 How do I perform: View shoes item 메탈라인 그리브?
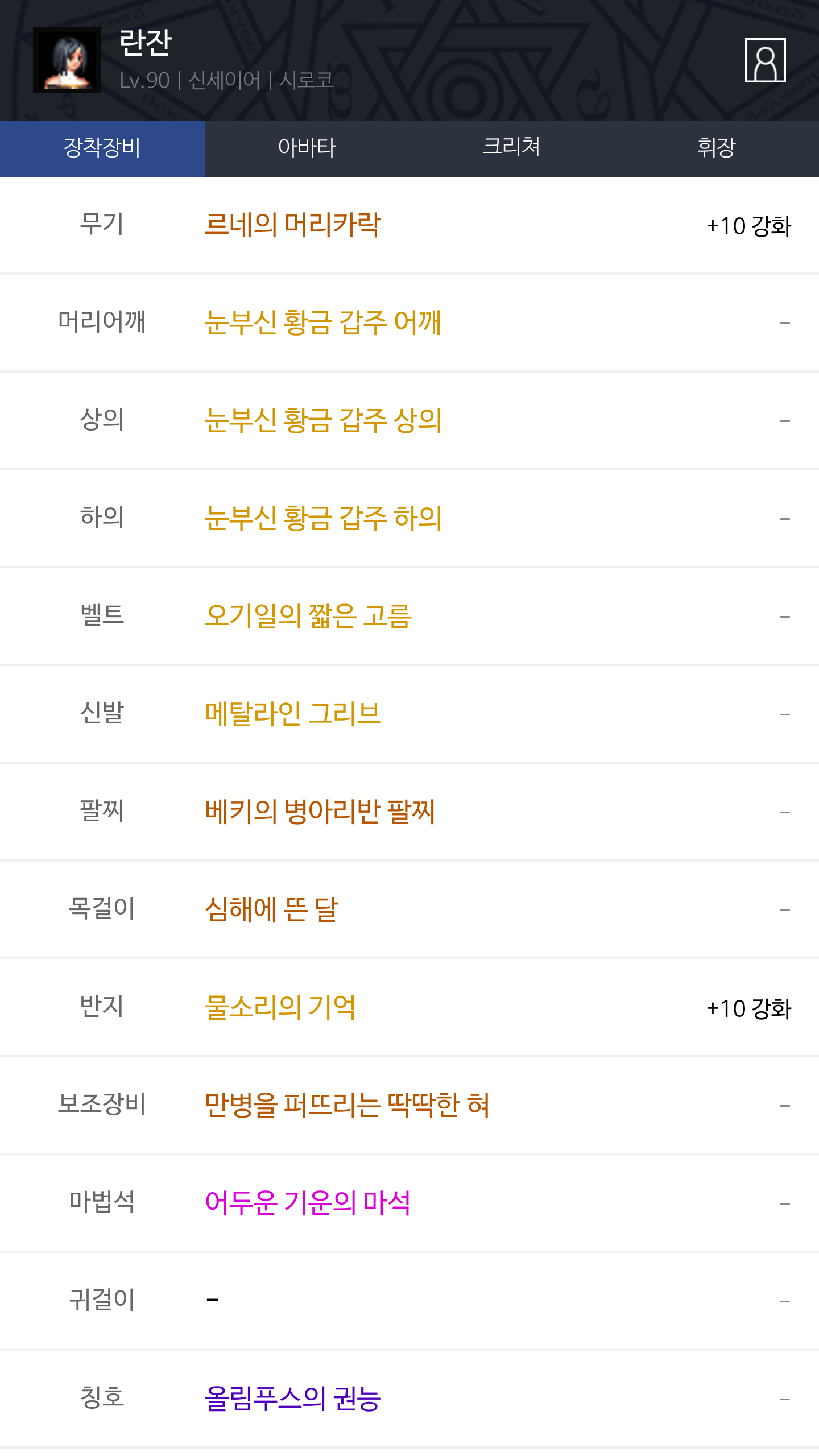(293, 714)
